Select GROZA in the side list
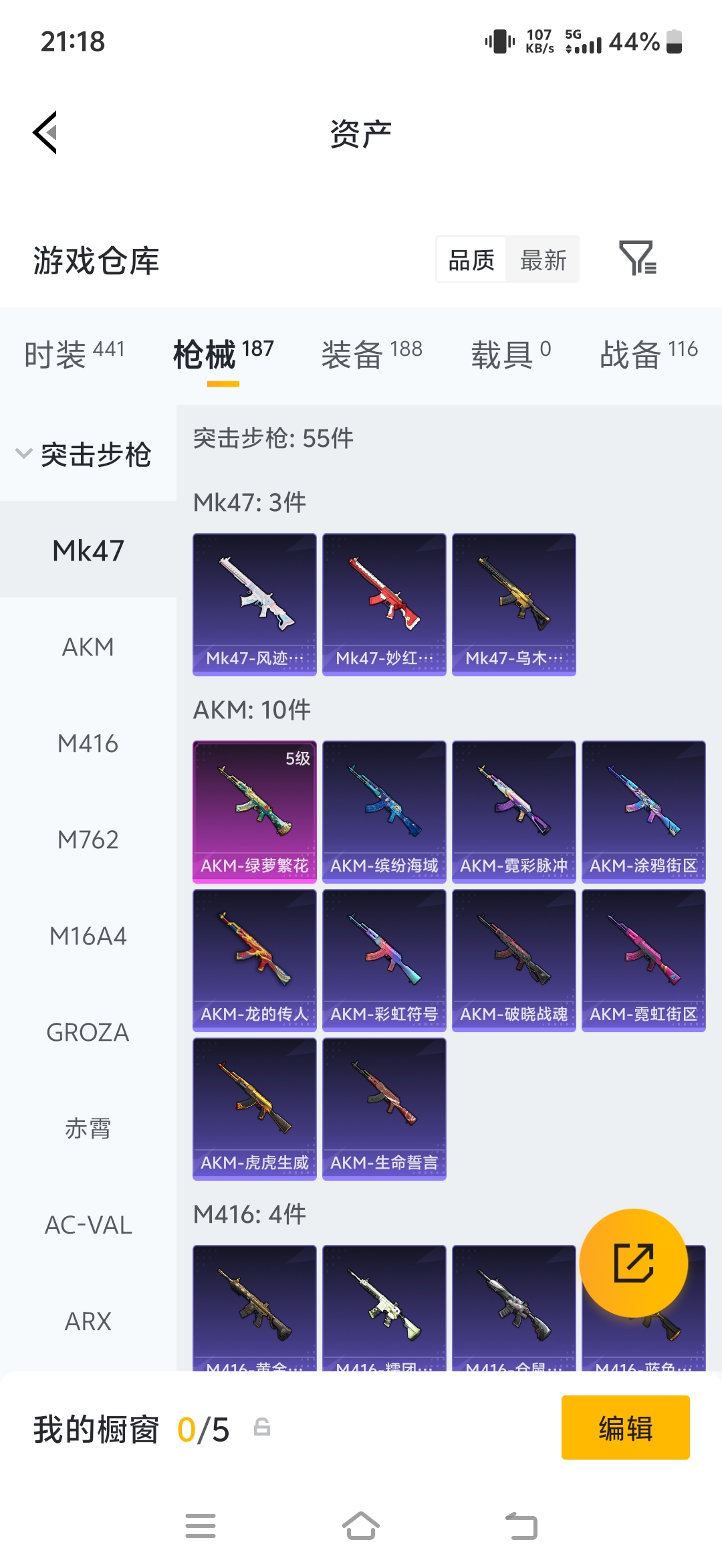This screenshot has height=1568, width=722. [88, 1032]
